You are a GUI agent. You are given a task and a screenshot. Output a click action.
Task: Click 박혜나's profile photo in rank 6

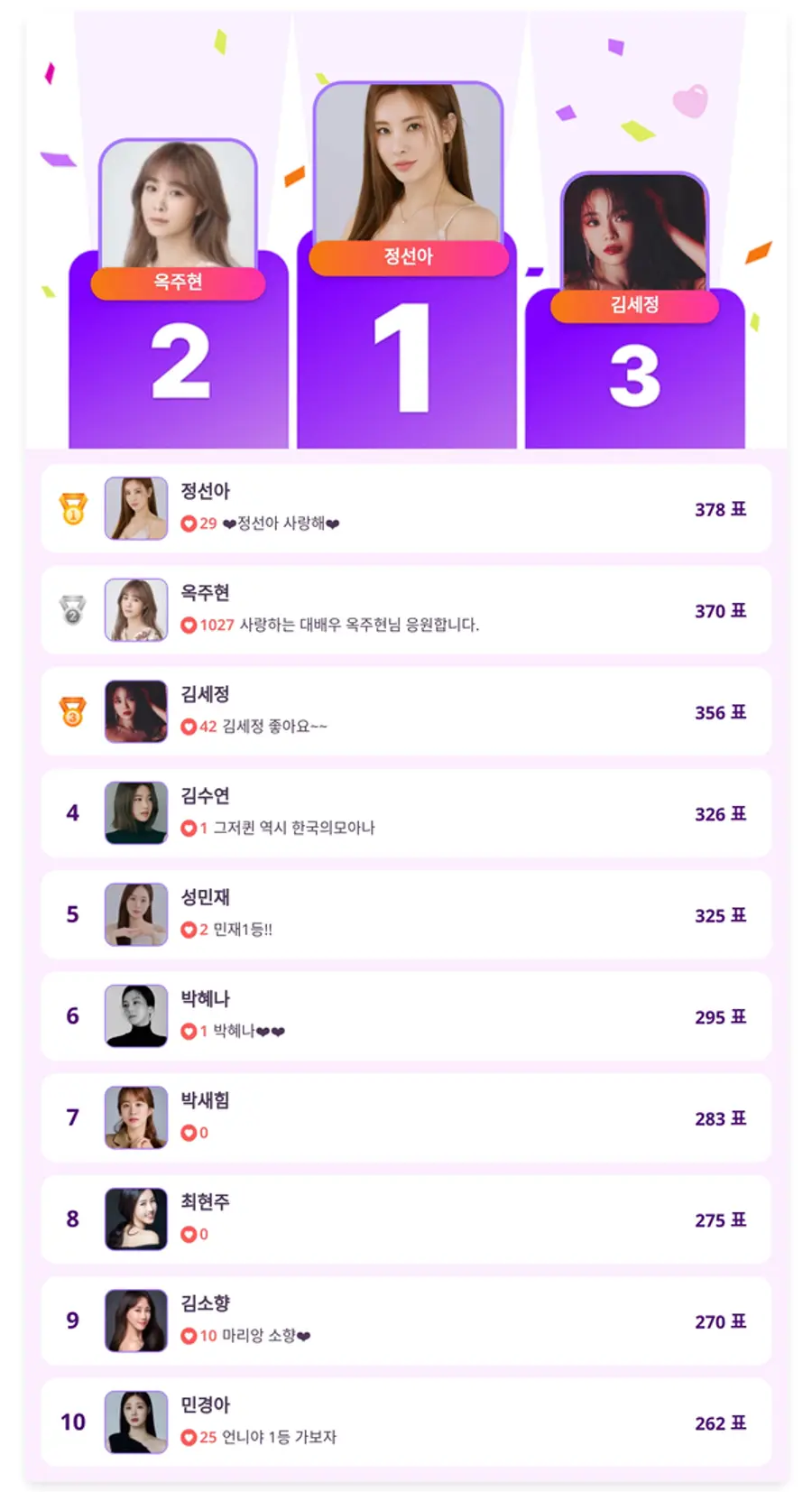click(135, 1016)
